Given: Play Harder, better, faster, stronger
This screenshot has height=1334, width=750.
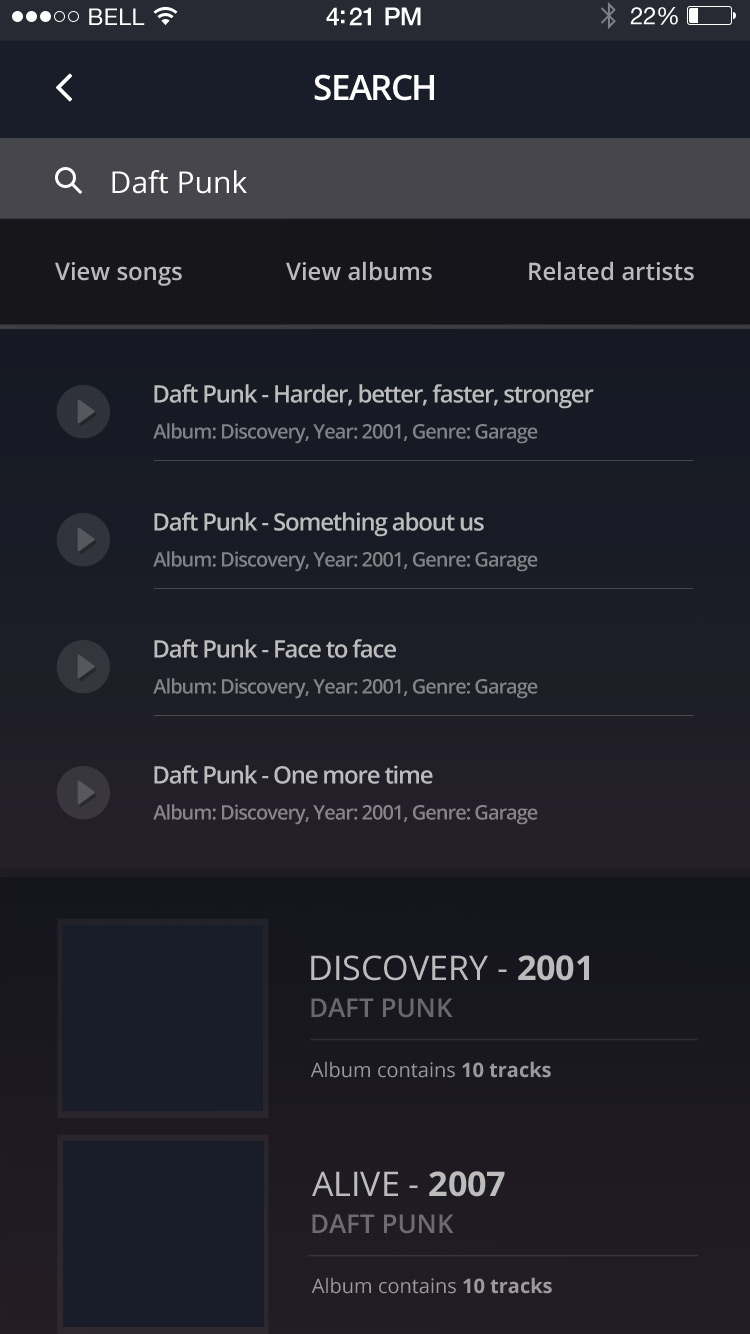Looking at the screenshot, I should point(83,412).
